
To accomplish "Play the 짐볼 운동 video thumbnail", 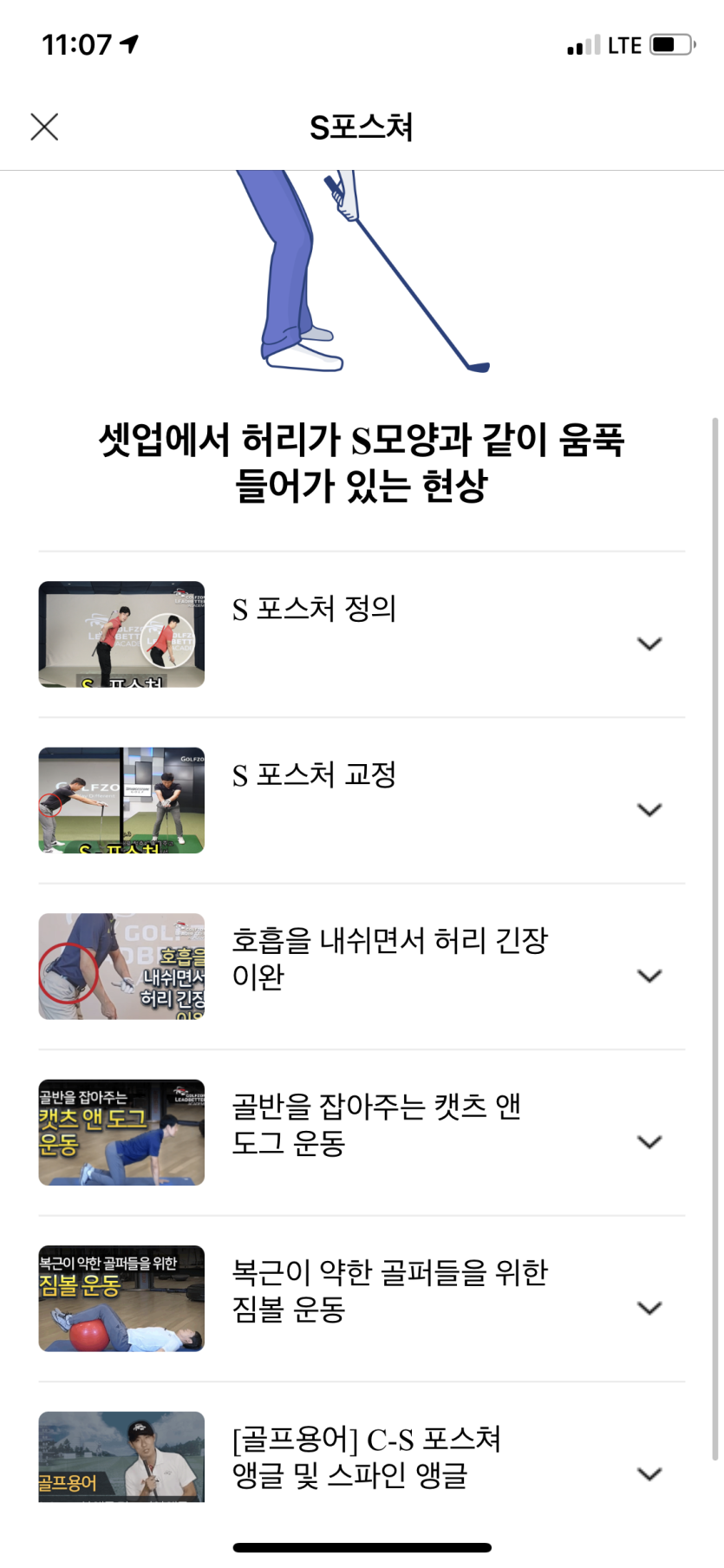I will pos(121,1298).
